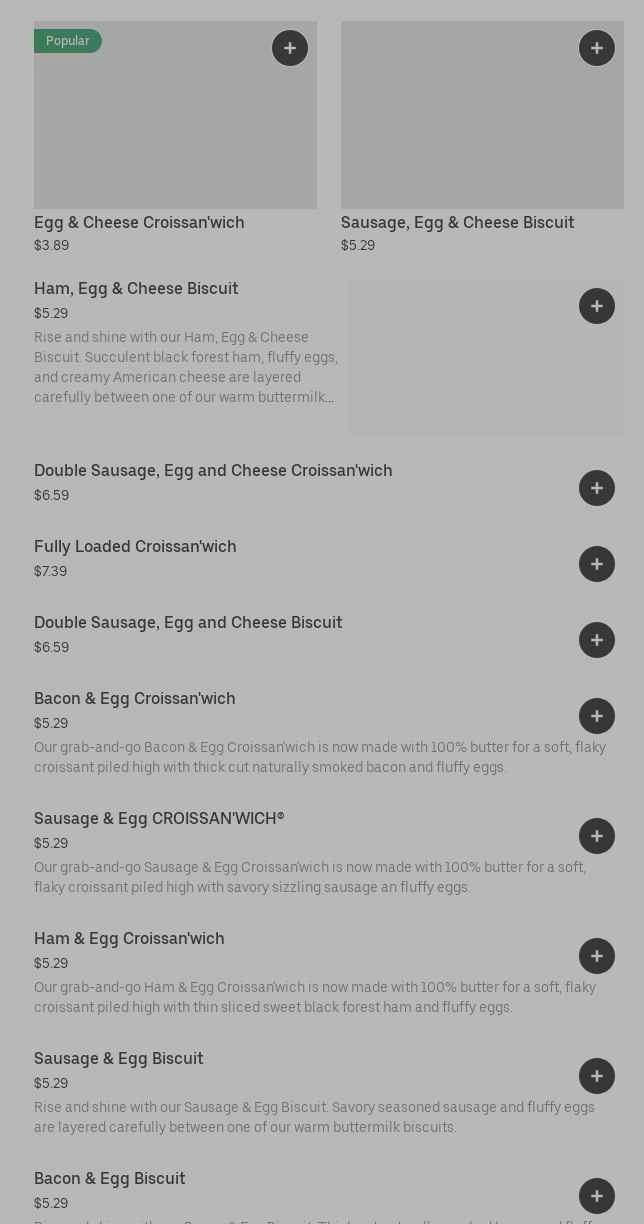Add Sausage & Egg CROISSAN'WICH to order
Screen dimensions: 644x1224
pos(597,836)
